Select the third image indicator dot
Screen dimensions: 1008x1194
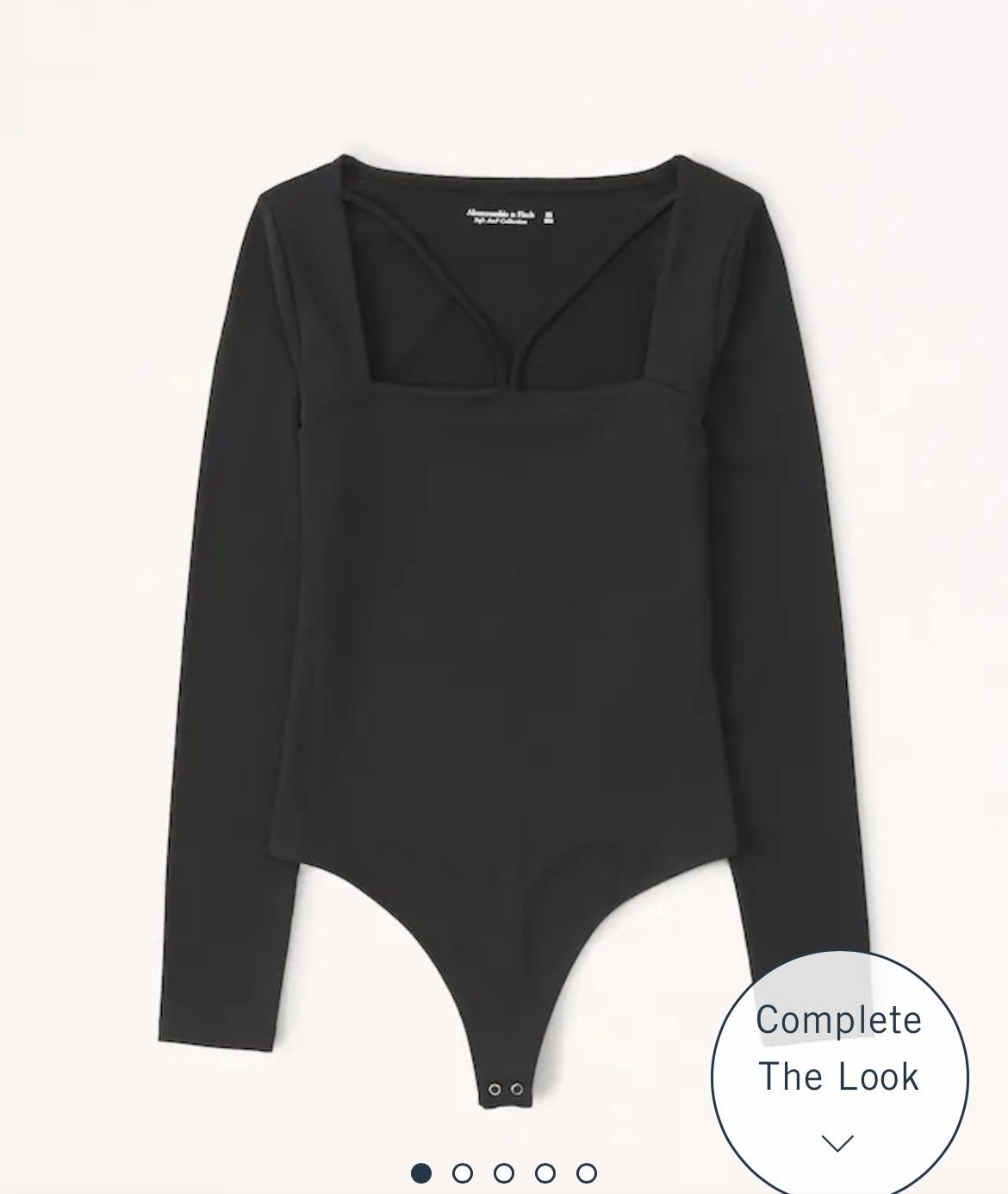(504, 1172)
